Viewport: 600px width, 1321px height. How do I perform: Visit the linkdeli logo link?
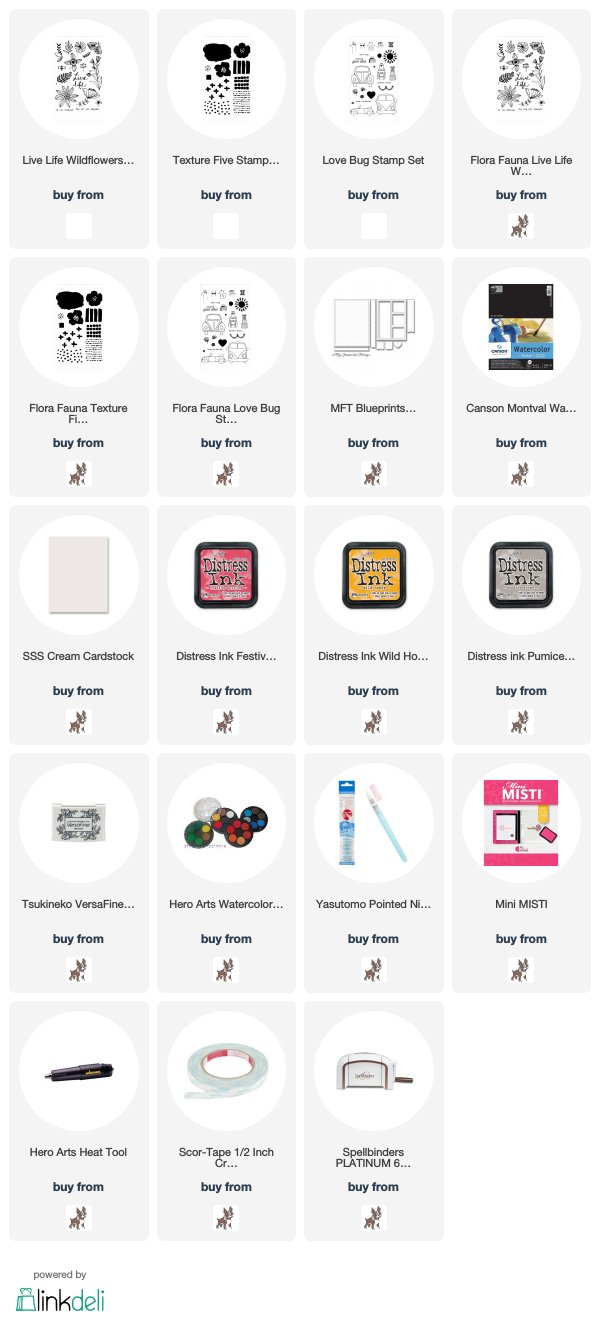tap(60, 1298)
